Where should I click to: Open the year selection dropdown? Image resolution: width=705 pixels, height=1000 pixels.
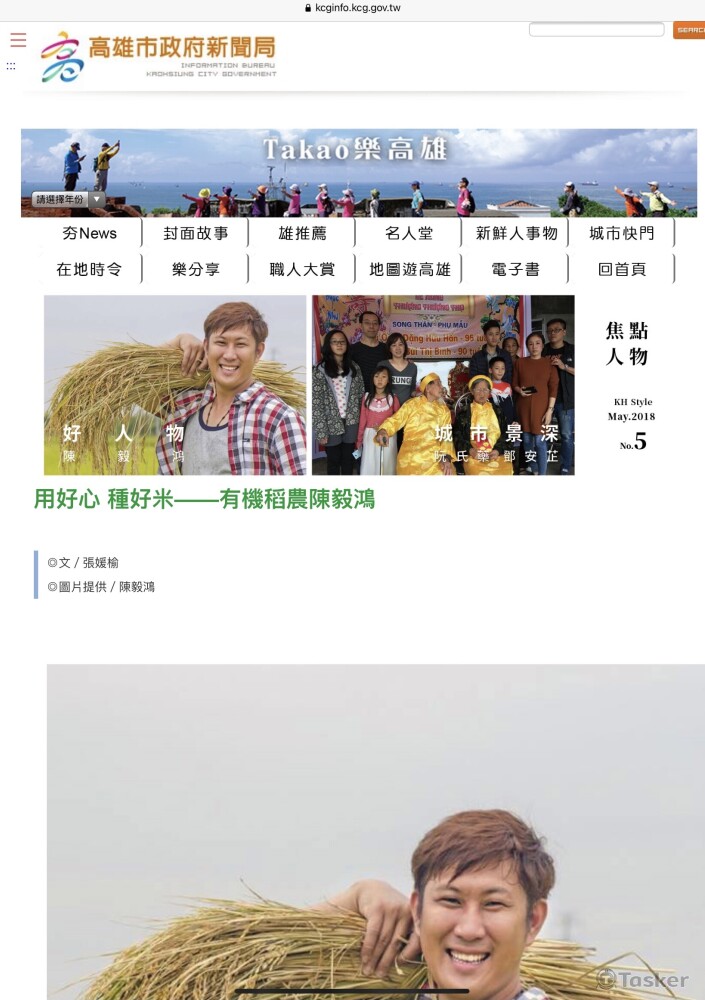click(68, 200)
